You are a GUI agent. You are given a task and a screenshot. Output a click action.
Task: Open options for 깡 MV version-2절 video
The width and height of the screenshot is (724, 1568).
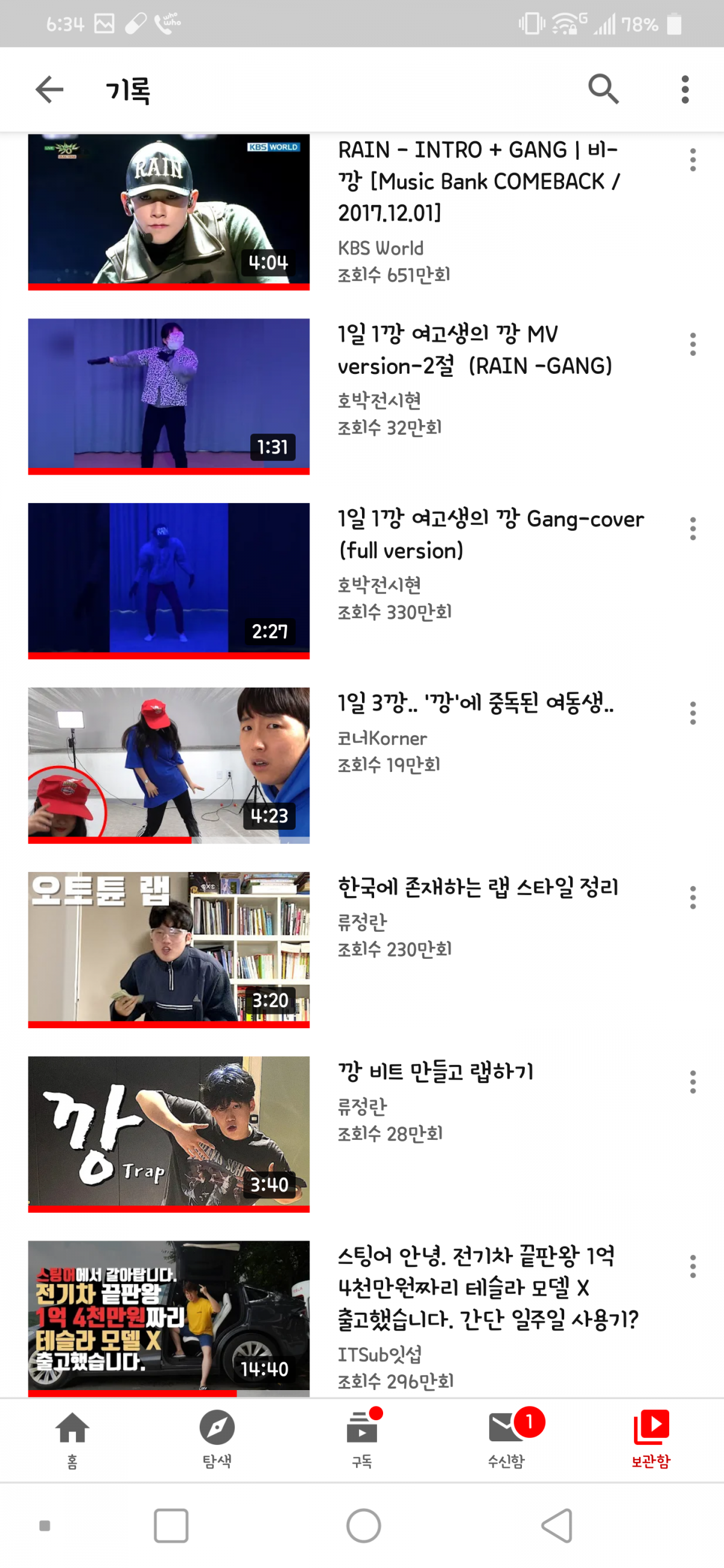point(693,344)
